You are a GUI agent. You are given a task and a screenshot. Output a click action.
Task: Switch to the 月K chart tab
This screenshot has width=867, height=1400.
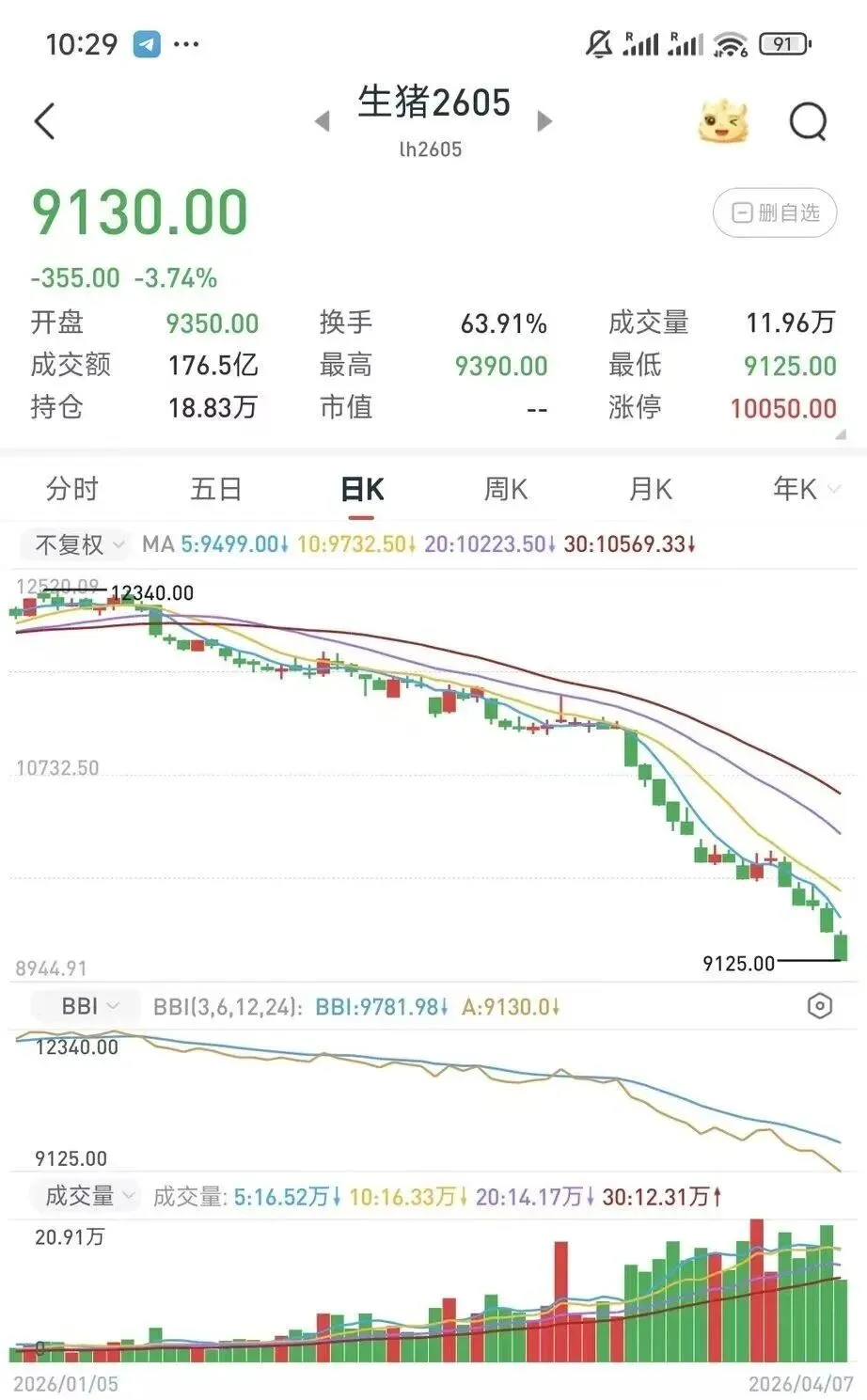(650, 489)
